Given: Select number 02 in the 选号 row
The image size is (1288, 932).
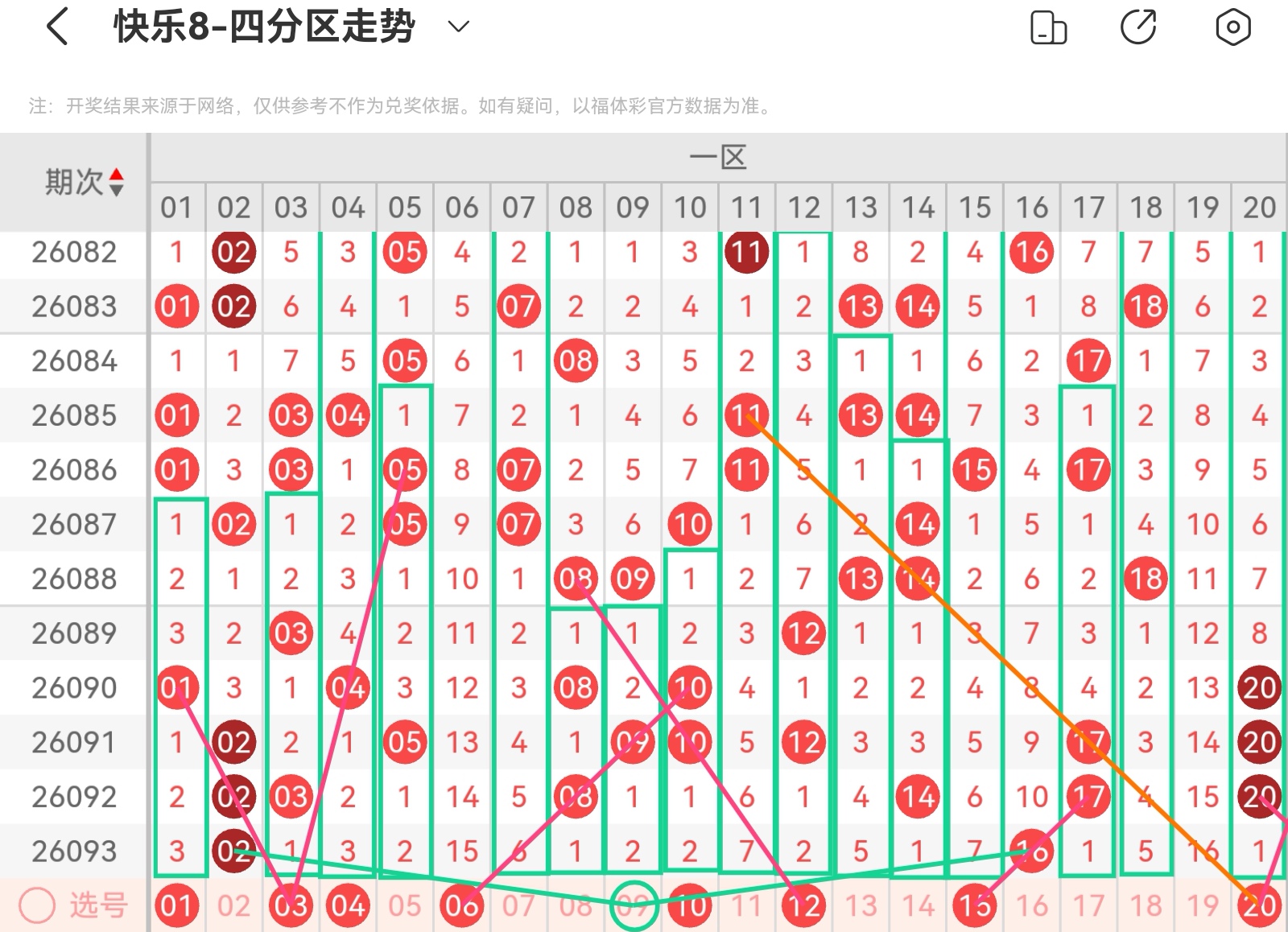Looking at the screenshot, I should (x=233, y=905).
